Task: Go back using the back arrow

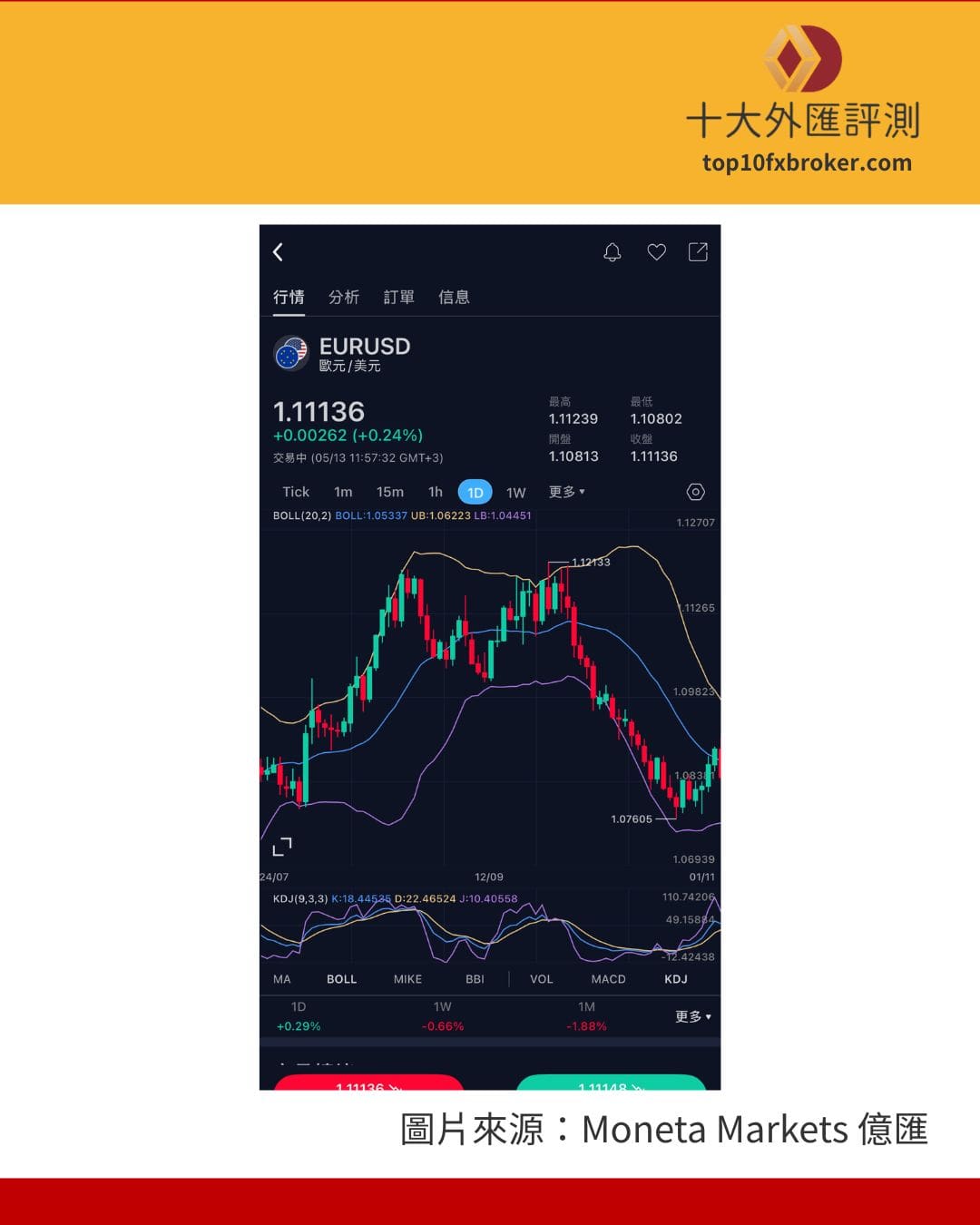Action: (x=279, y=252)
